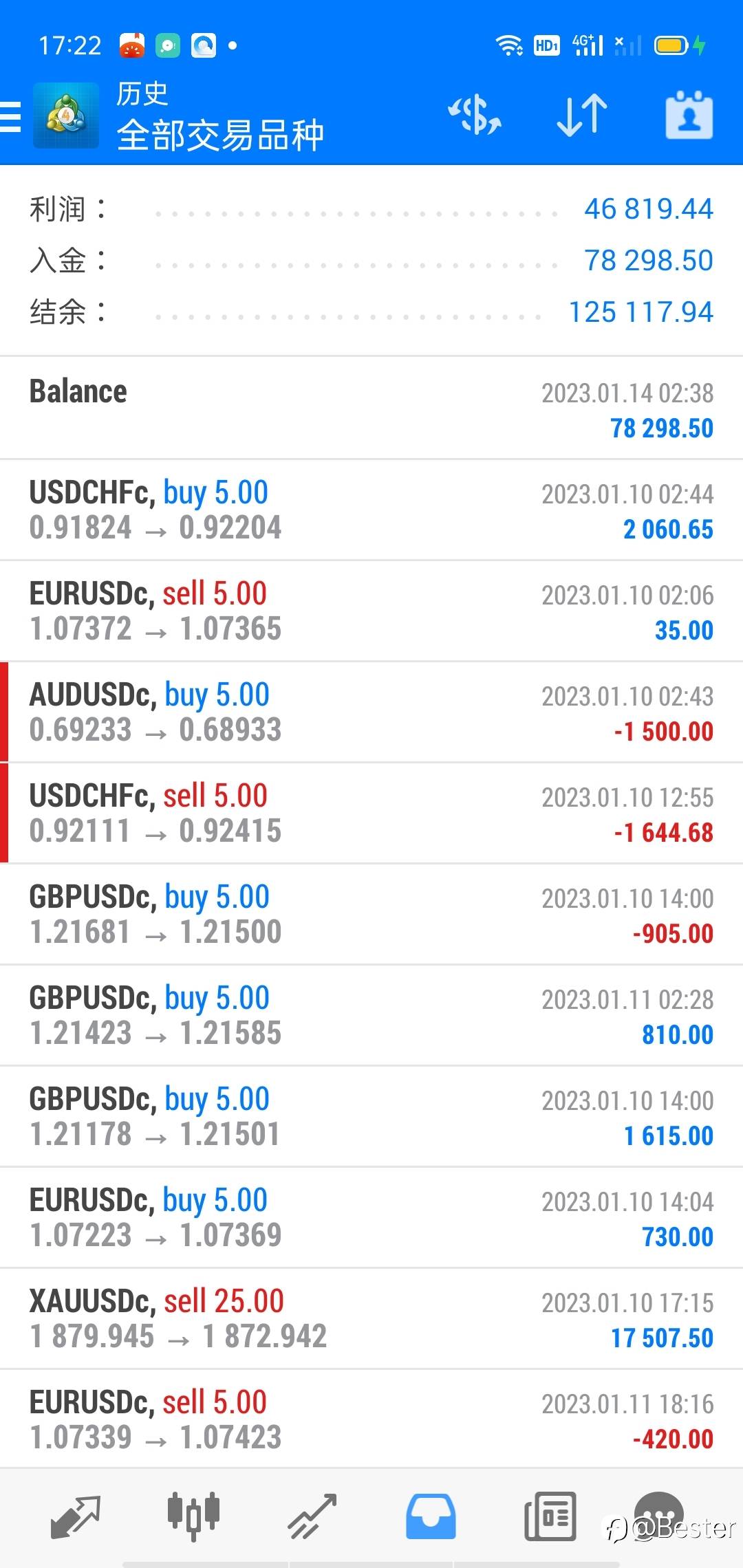Switch to the News tab
This screenshot has width=743, height=1568.
coord(550,1516)
